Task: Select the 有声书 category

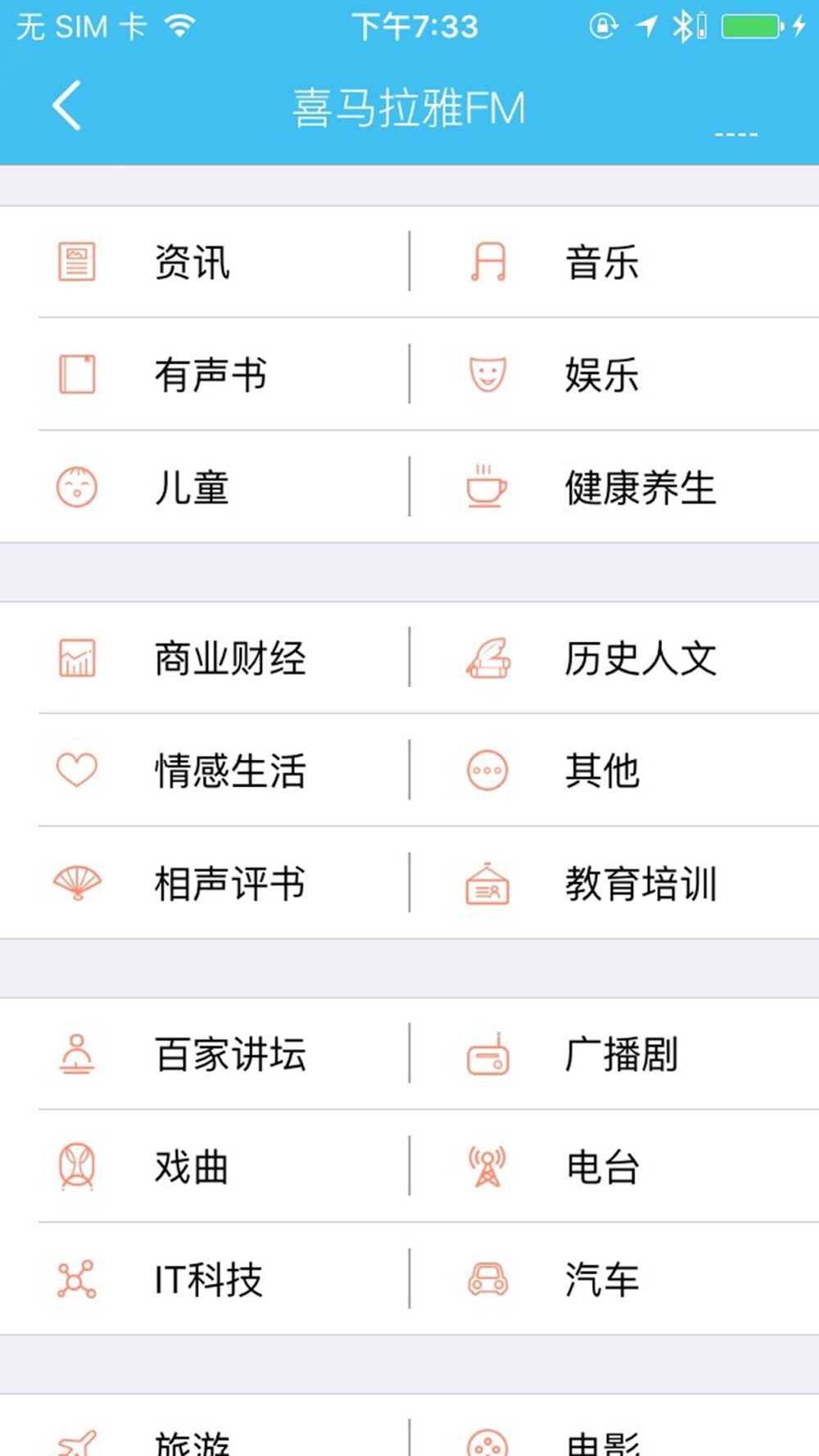Action: [210, 375]
